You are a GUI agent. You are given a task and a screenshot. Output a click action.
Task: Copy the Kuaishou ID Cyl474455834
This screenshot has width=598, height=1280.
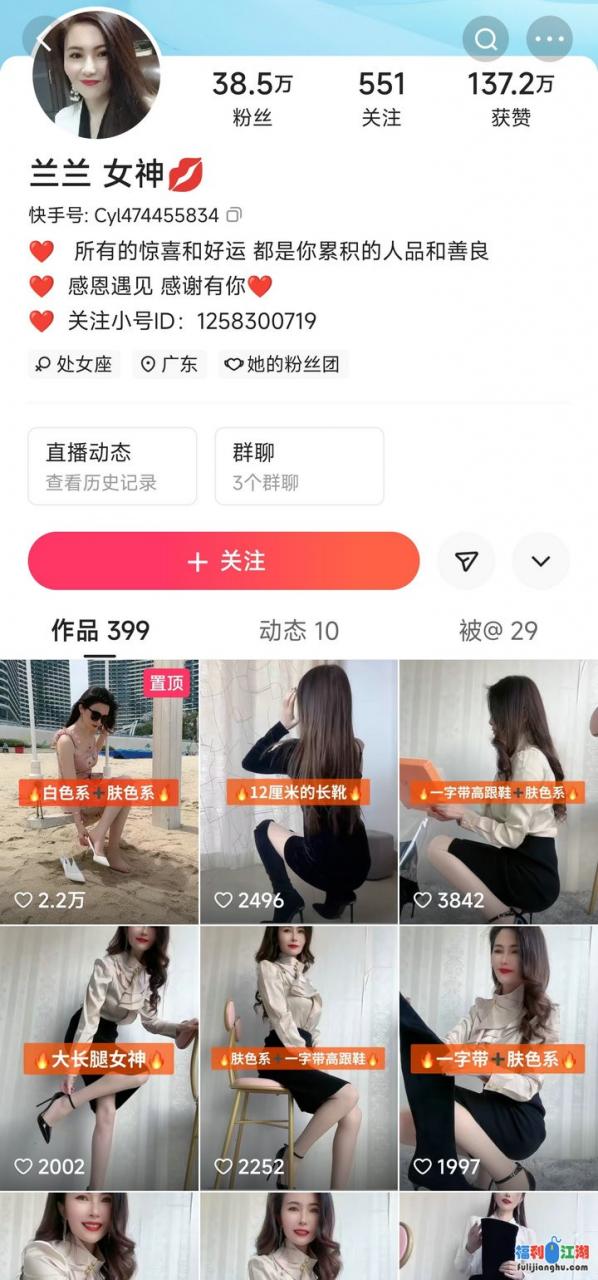point(233,215)
